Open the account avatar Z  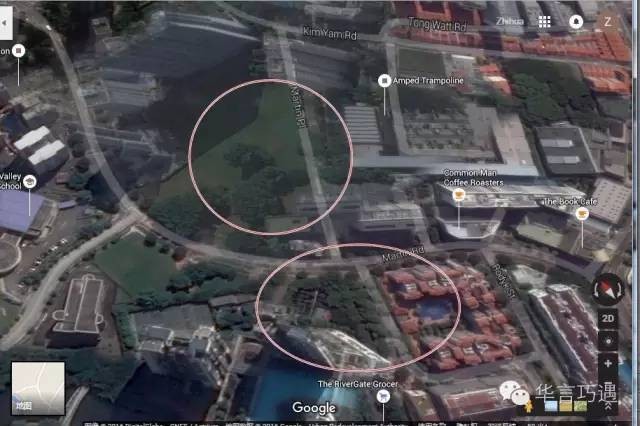point(607,21)
